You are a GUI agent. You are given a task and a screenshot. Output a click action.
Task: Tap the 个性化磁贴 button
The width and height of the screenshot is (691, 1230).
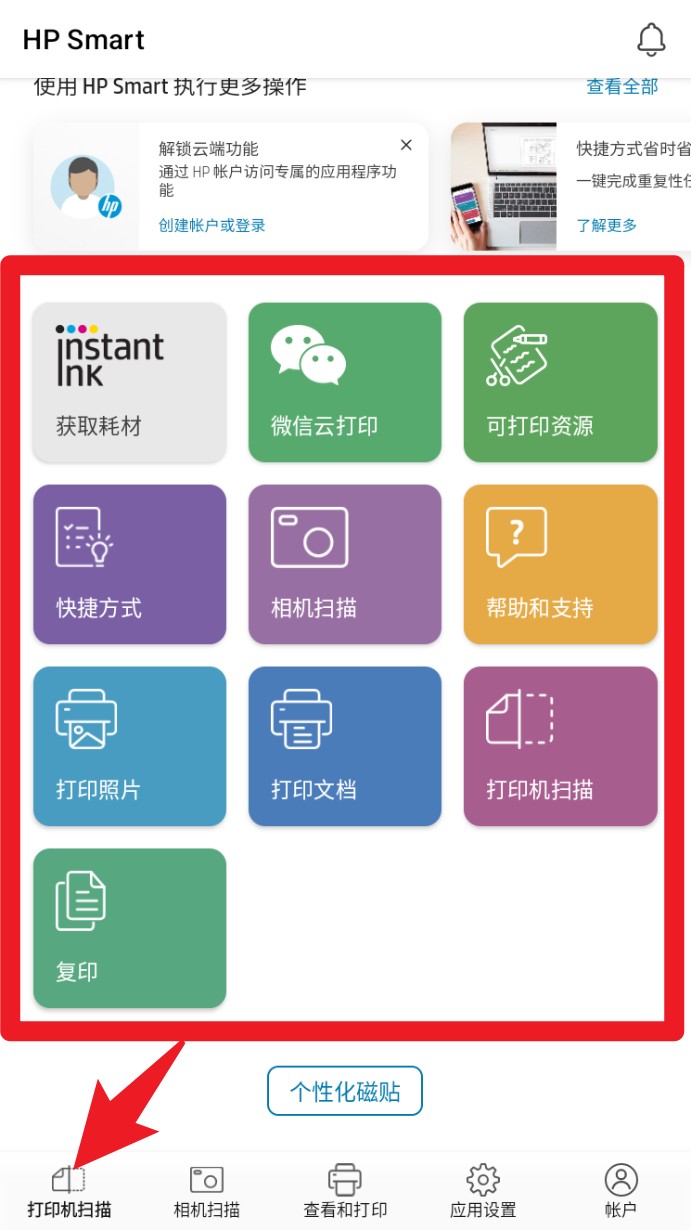pyautogui.click(x=345, y=1091)
